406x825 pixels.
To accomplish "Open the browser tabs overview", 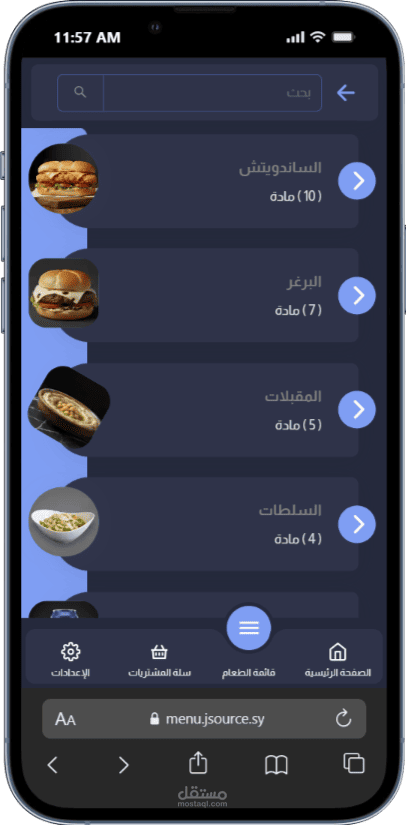I will coord(354,763).
